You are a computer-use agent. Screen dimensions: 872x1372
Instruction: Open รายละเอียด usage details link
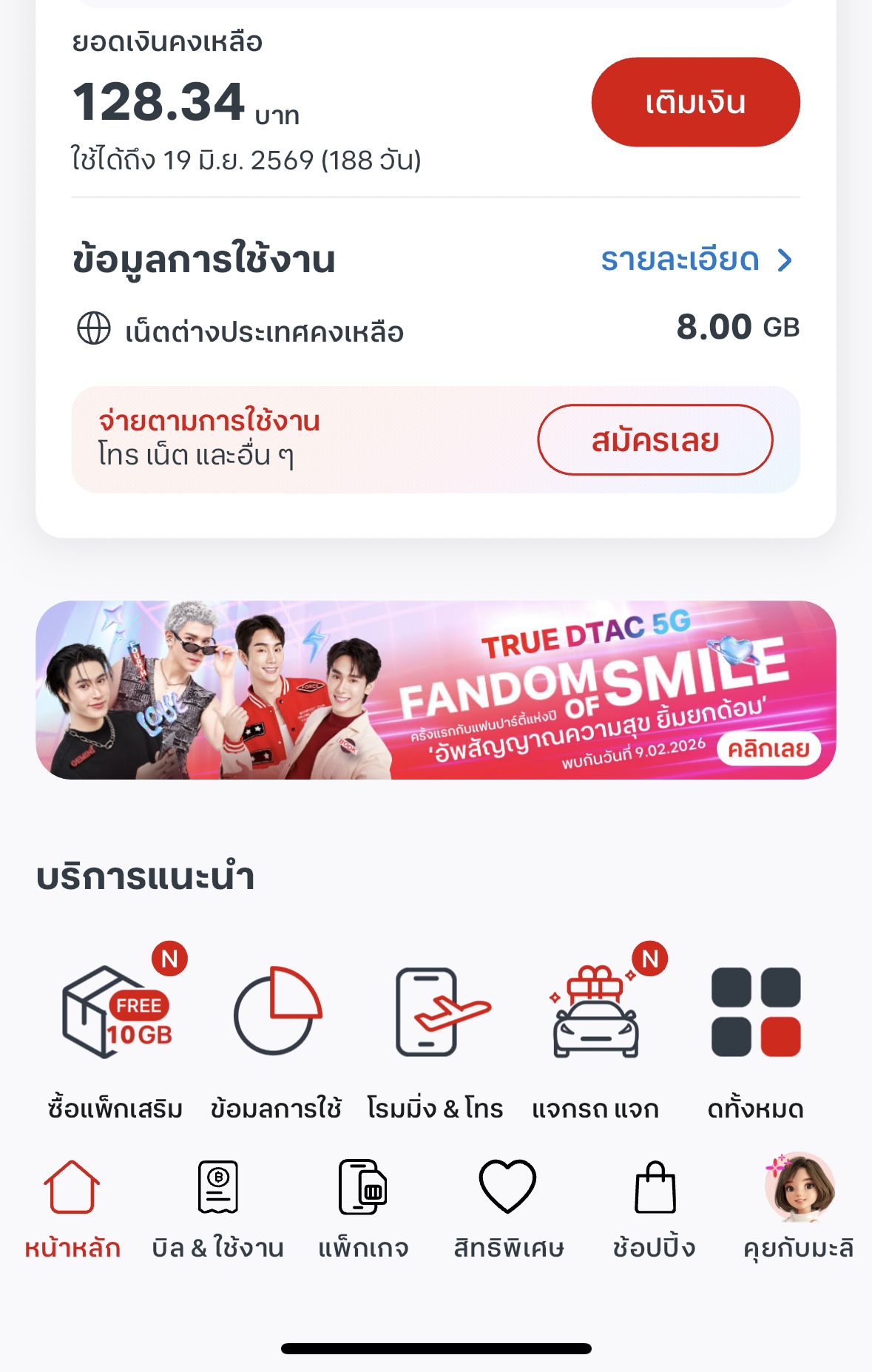click(x=695, y=260)
